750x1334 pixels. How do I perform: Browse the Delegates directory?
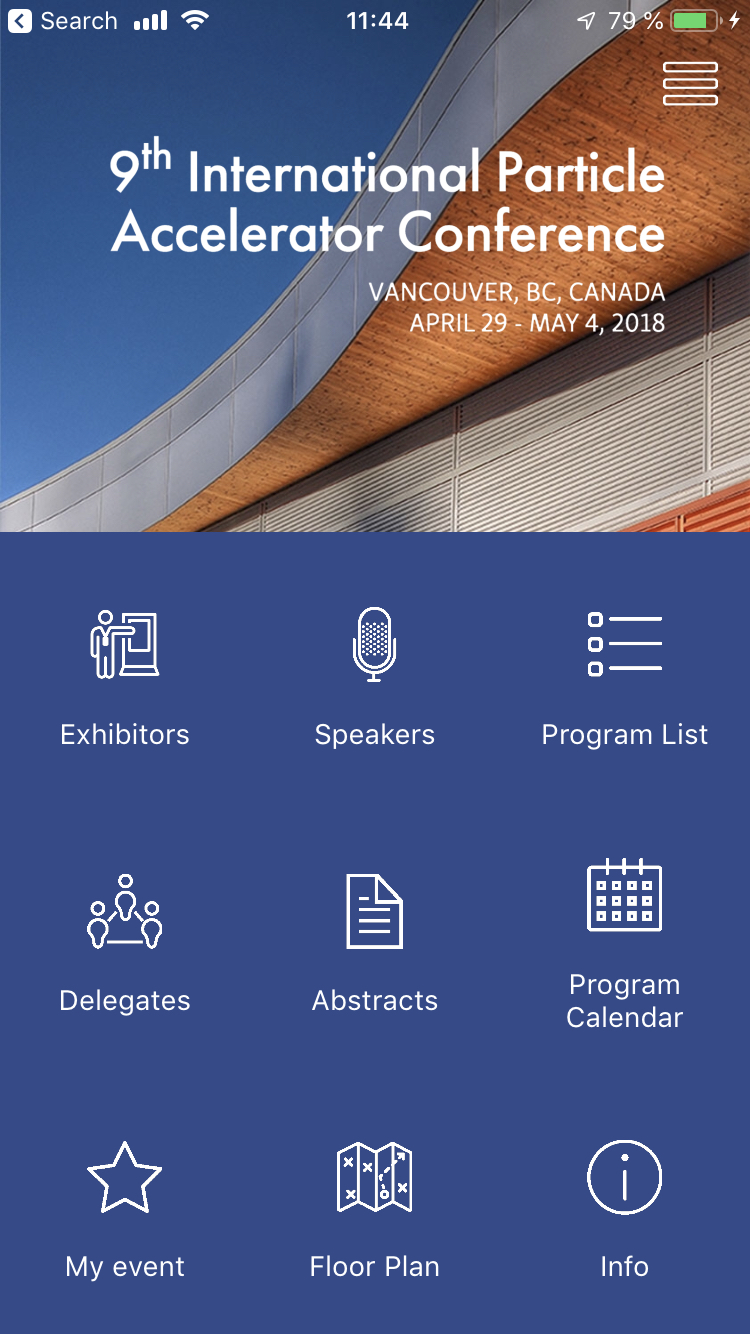coord(125,944)
